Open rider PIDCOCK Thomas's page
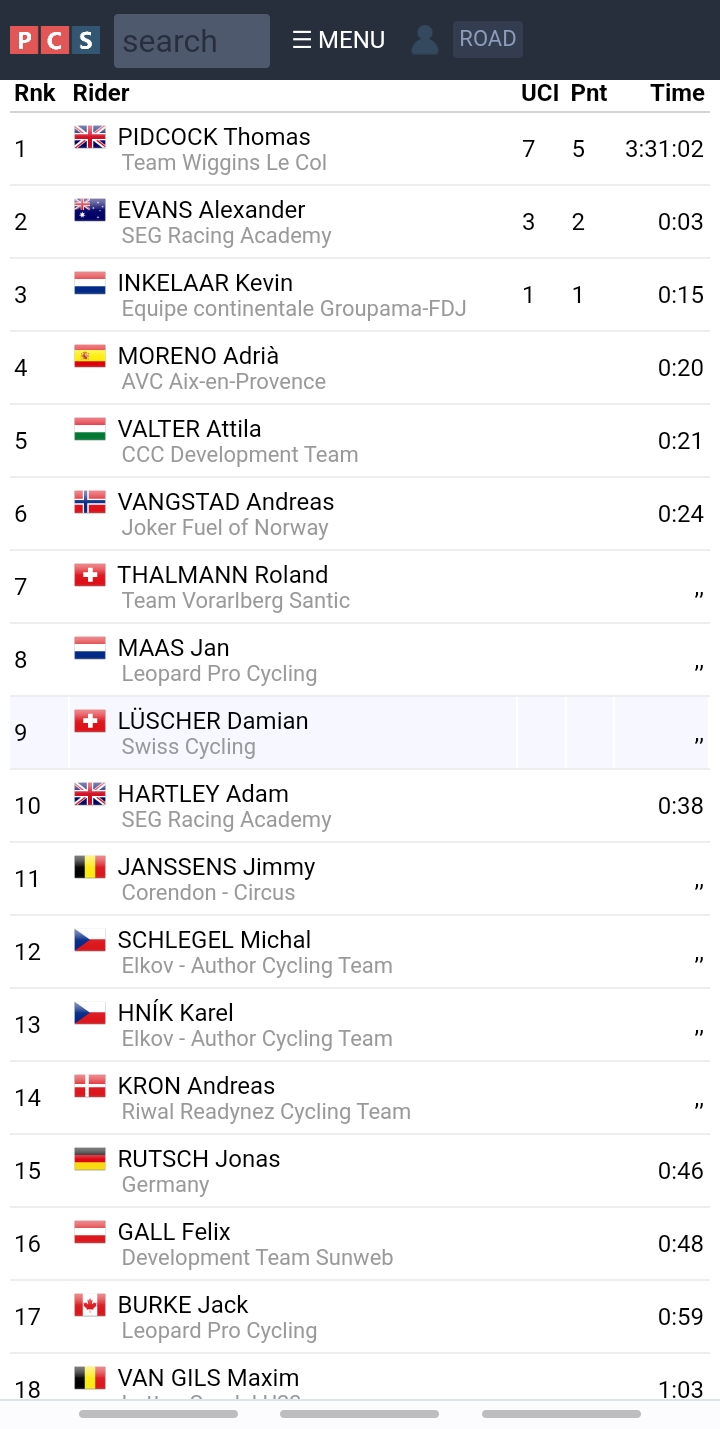 pyautogui.click(x=214, y=137)
